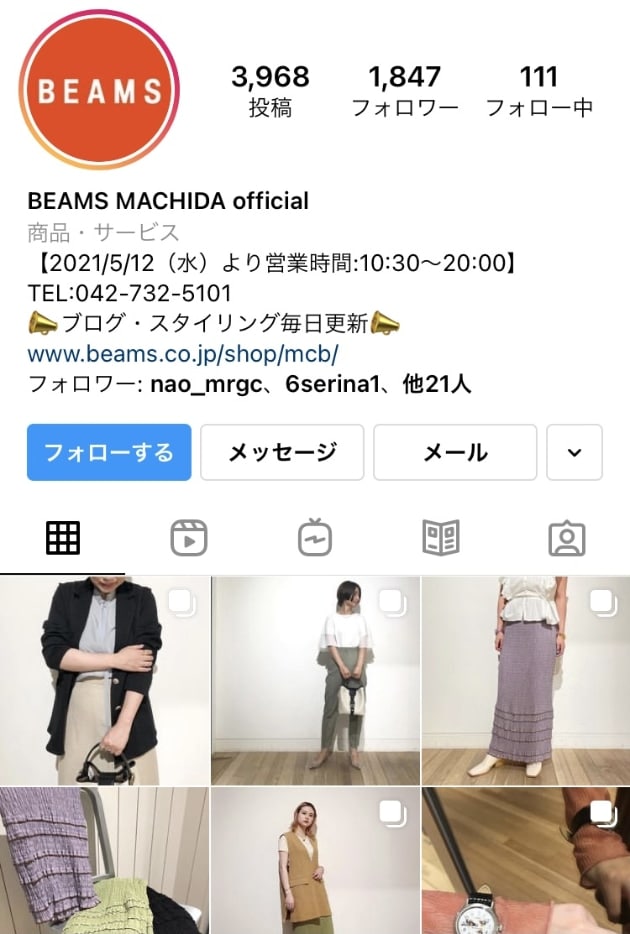Open the www.beams.co.jp/shop/mcb/ link
Screen dimensions: 630x934
point(183,354)
